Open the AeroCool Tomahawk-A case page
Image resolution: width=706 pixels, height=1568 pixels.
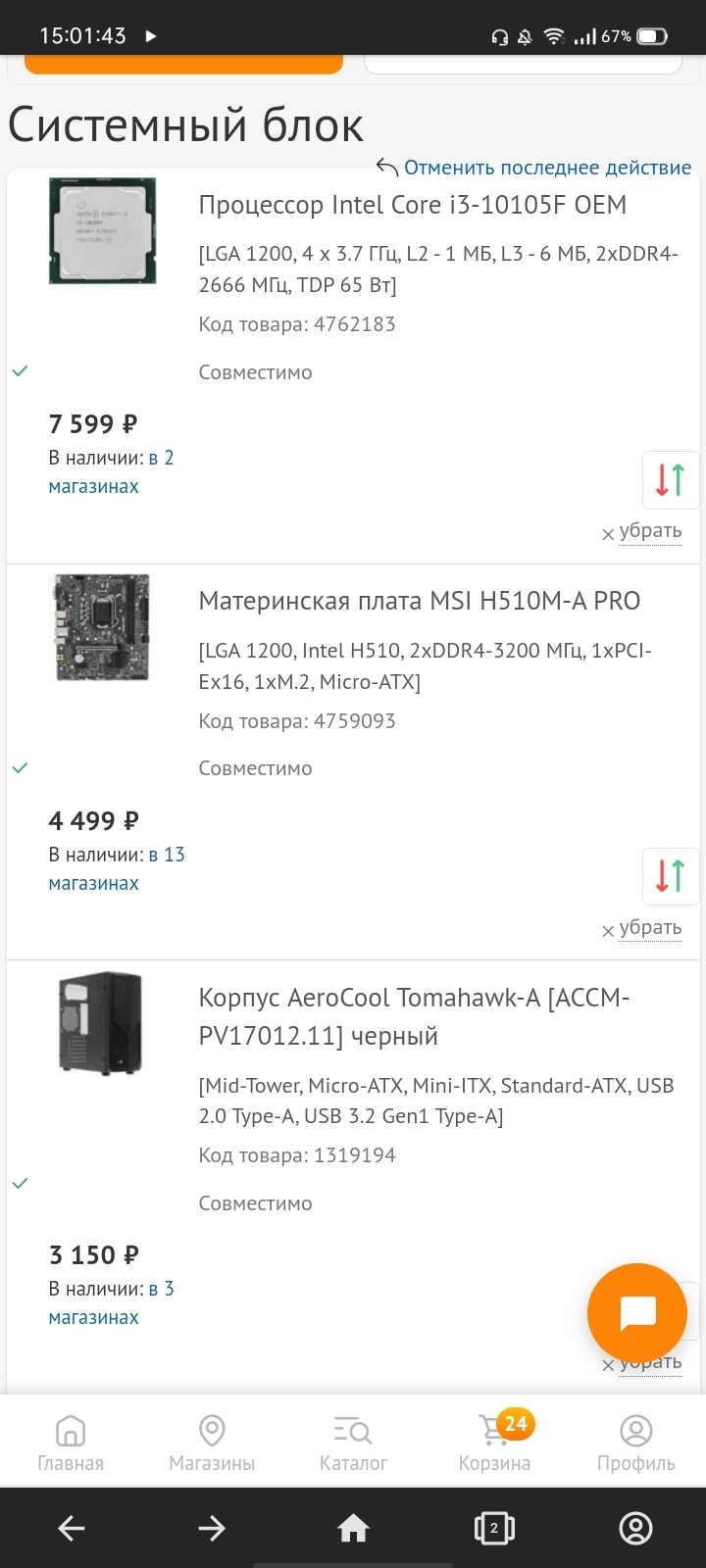click(414, 1016)
